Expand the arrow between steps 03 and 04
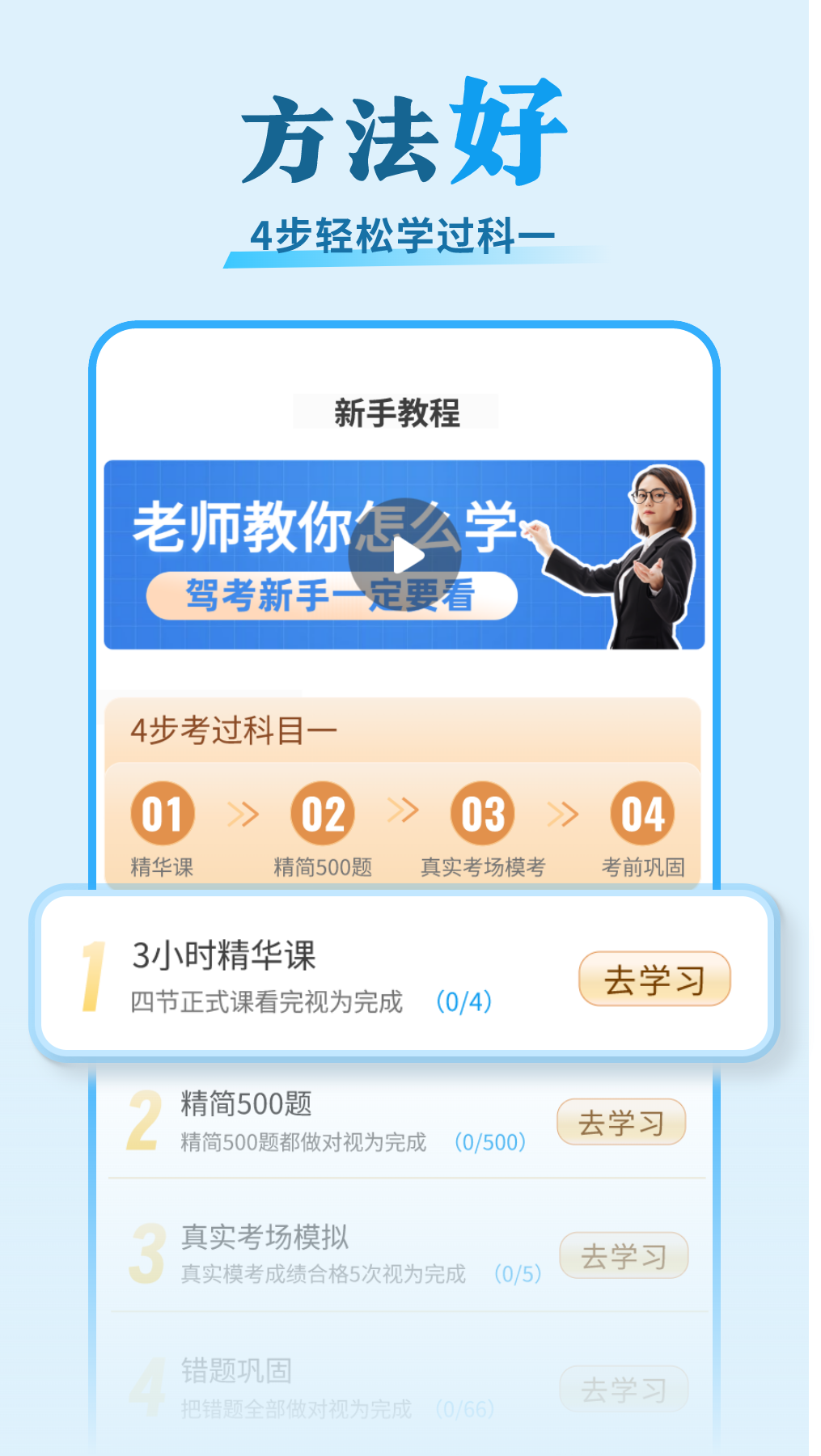This screenshot has height=1456, width=821. [561, 815]
